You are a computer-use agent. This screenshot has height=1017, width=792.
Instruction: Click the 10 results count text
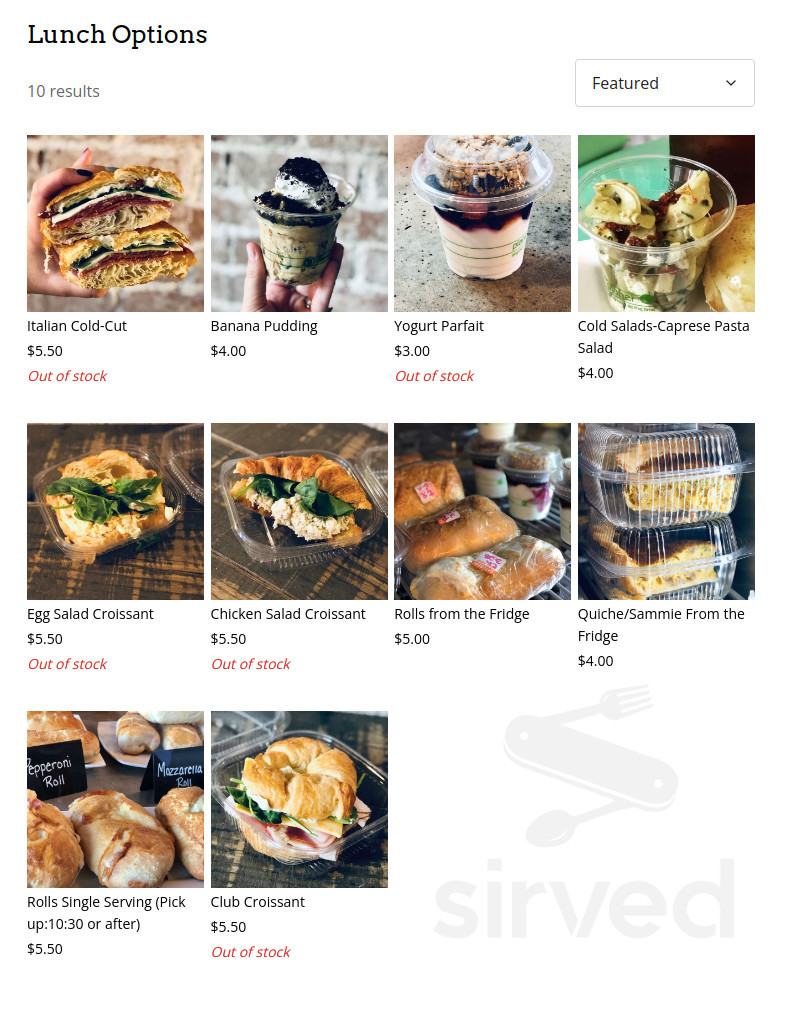coord(63,91)
